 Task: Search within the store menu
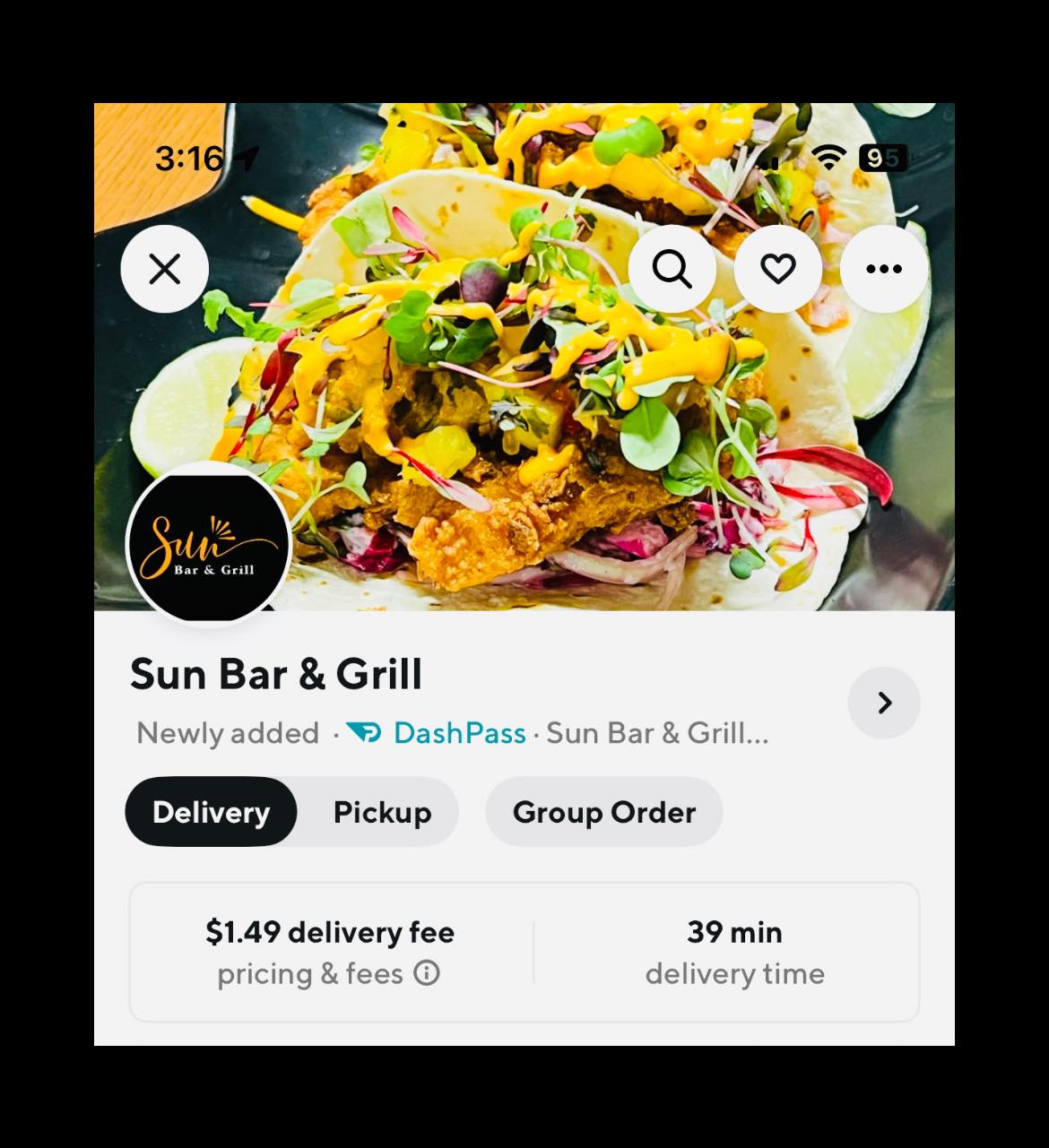click(x=672, y=269)
